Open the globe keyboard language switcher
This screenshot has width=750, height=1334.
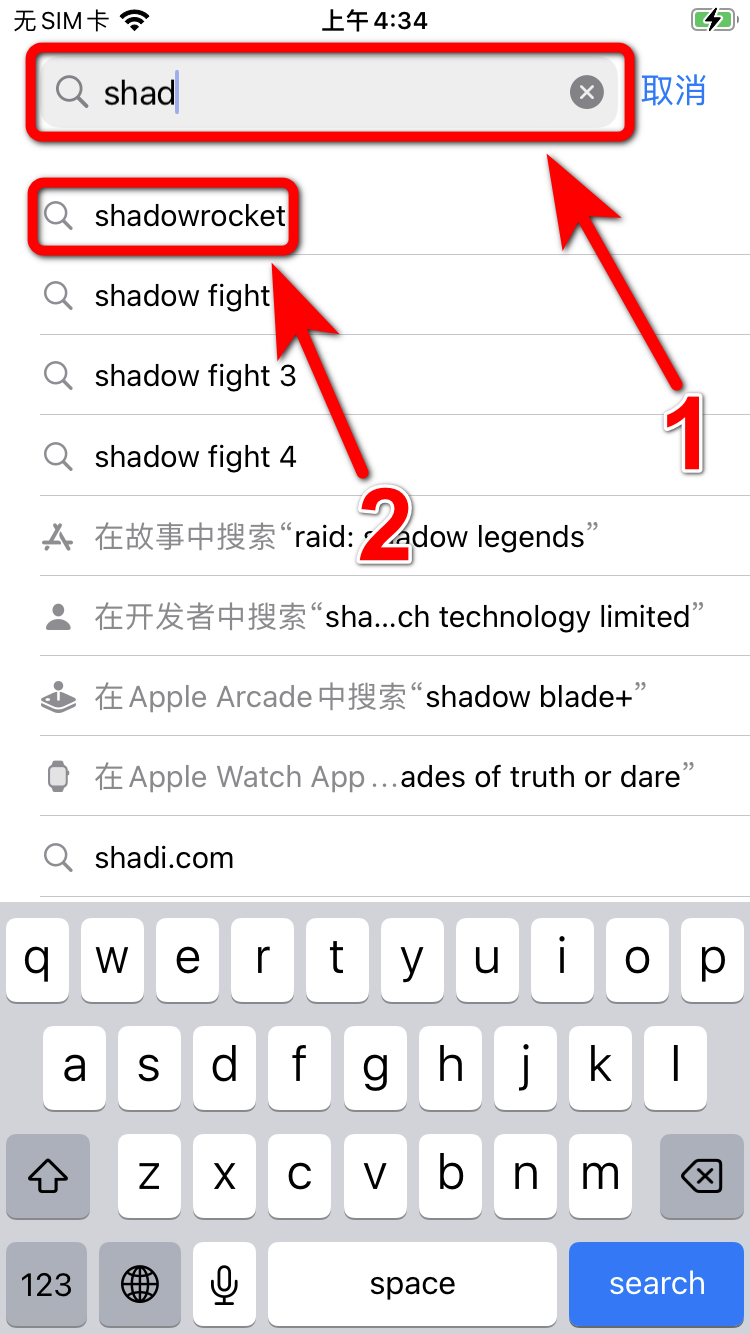point(139,1284)
